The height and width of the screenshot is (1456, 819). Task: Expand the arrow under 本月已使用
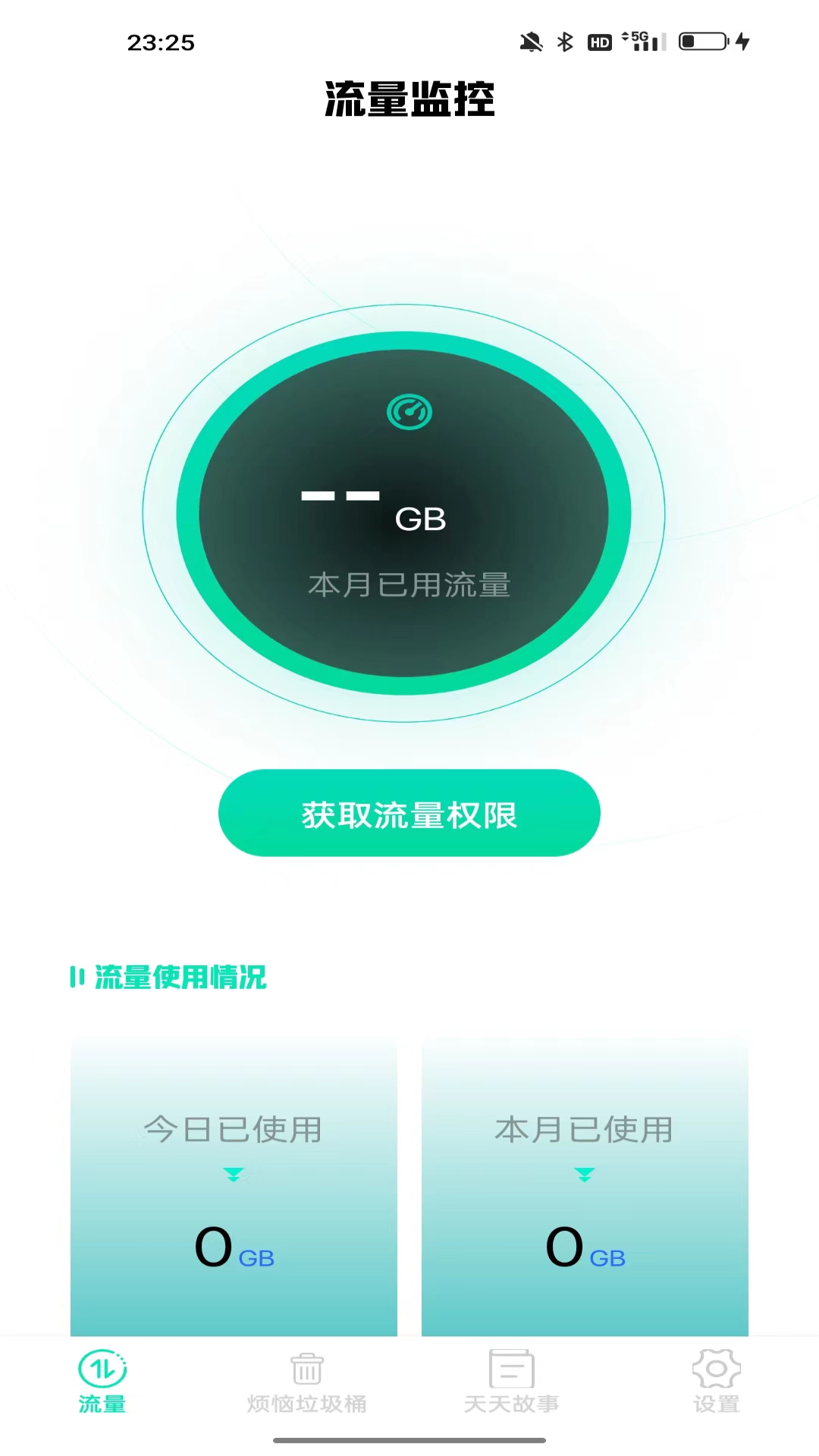(585, 1172)
